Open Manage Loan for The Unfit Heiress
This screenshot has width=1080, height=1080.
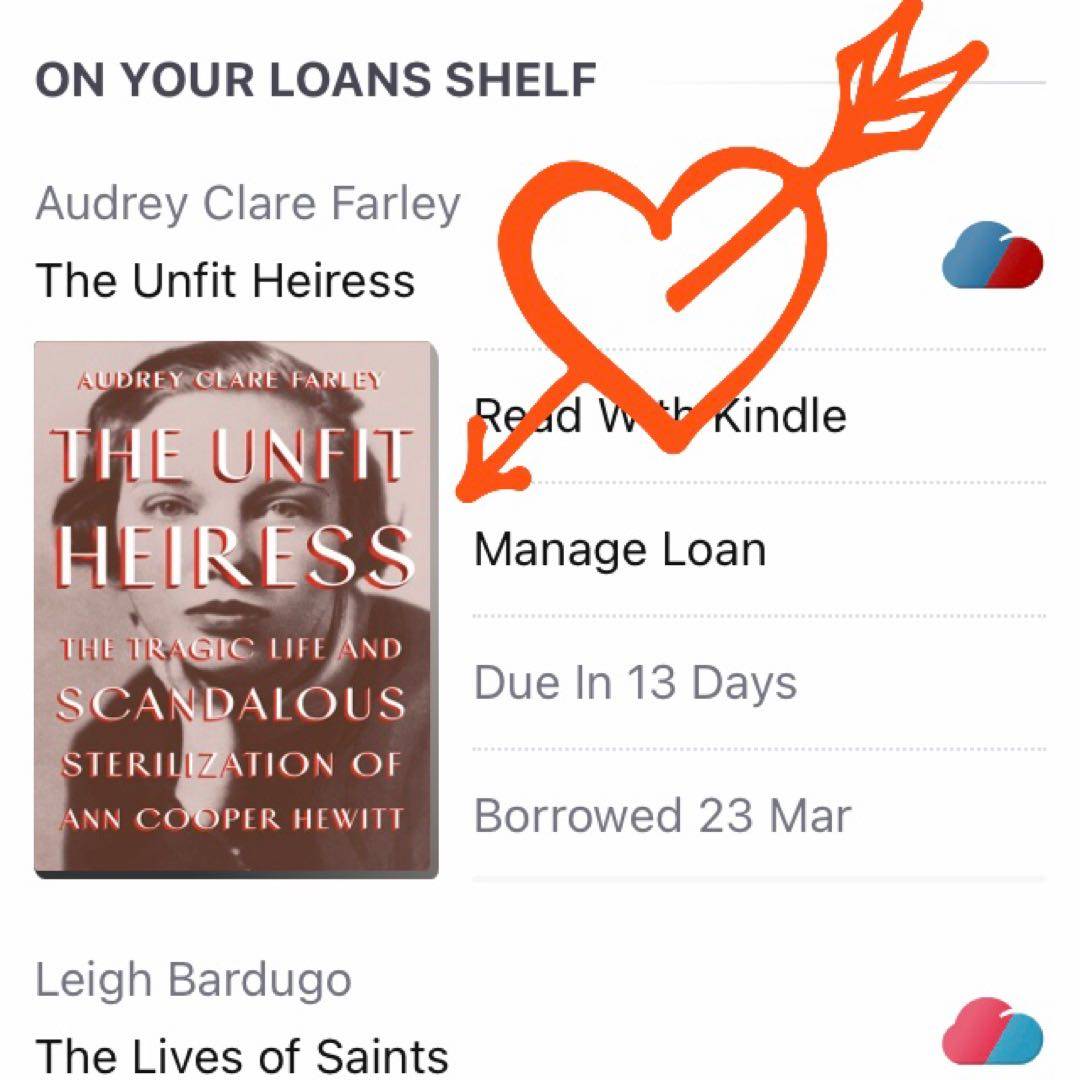tap(620, 550)
